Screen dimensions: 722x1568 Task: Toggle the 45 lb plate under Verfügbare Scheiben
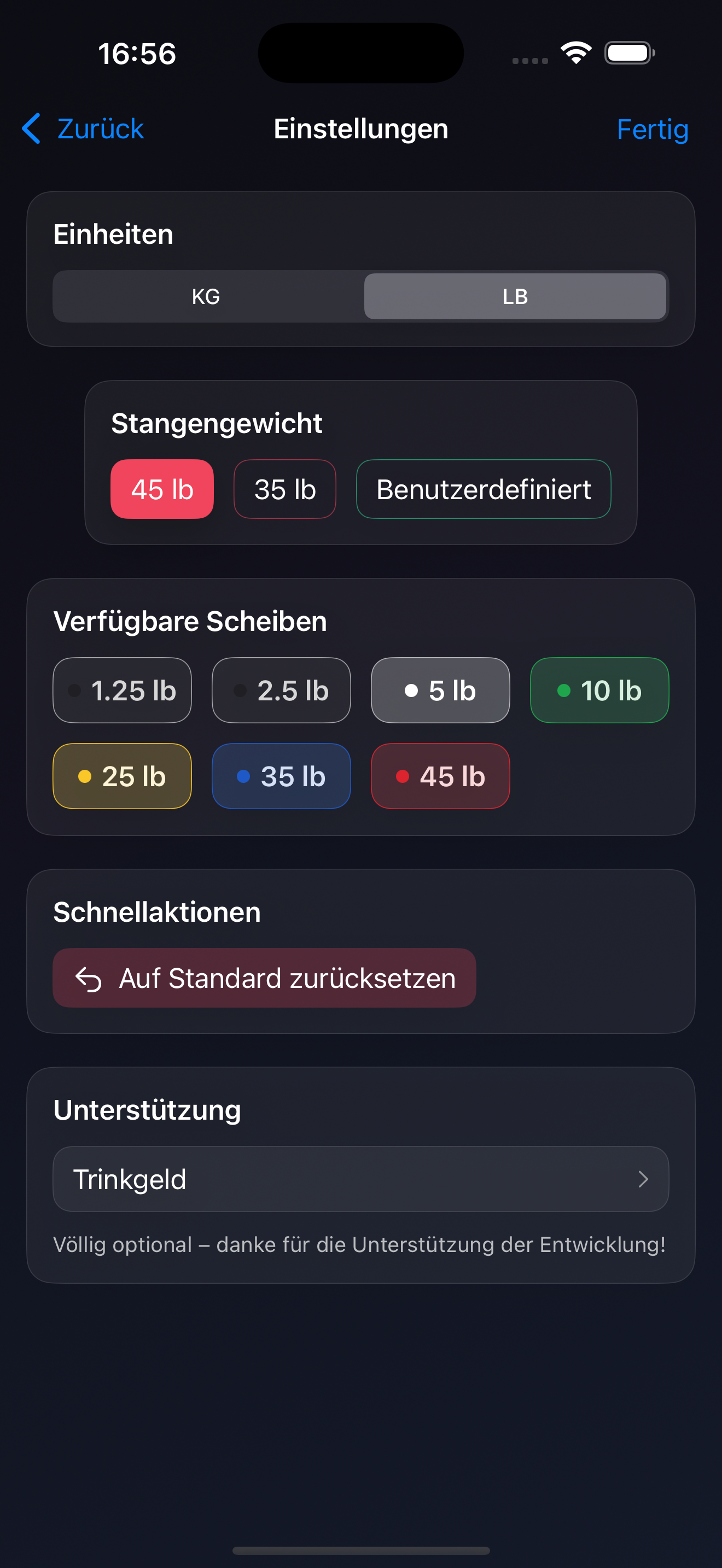pyautogui.click(x=440, y=776)
